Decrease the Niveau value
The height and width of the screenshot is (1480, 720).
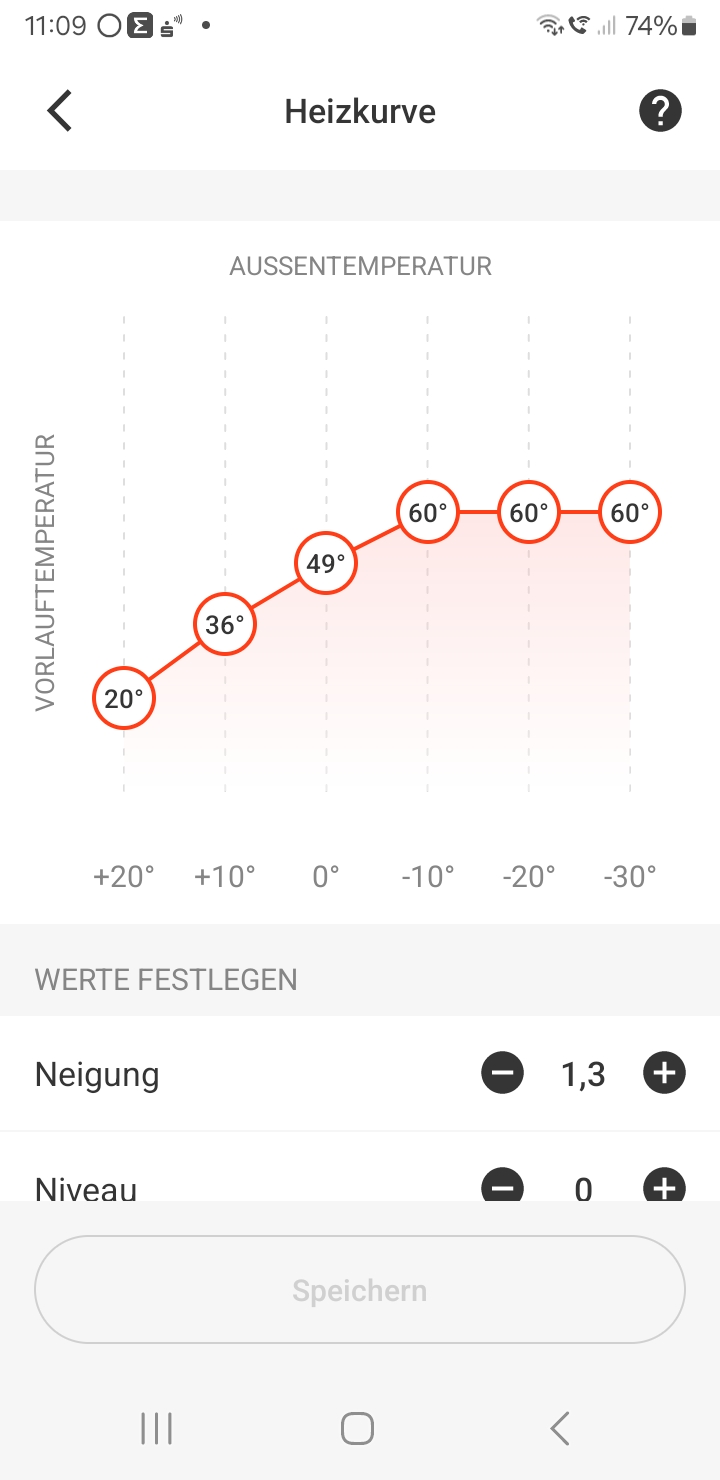(502, 1187)
